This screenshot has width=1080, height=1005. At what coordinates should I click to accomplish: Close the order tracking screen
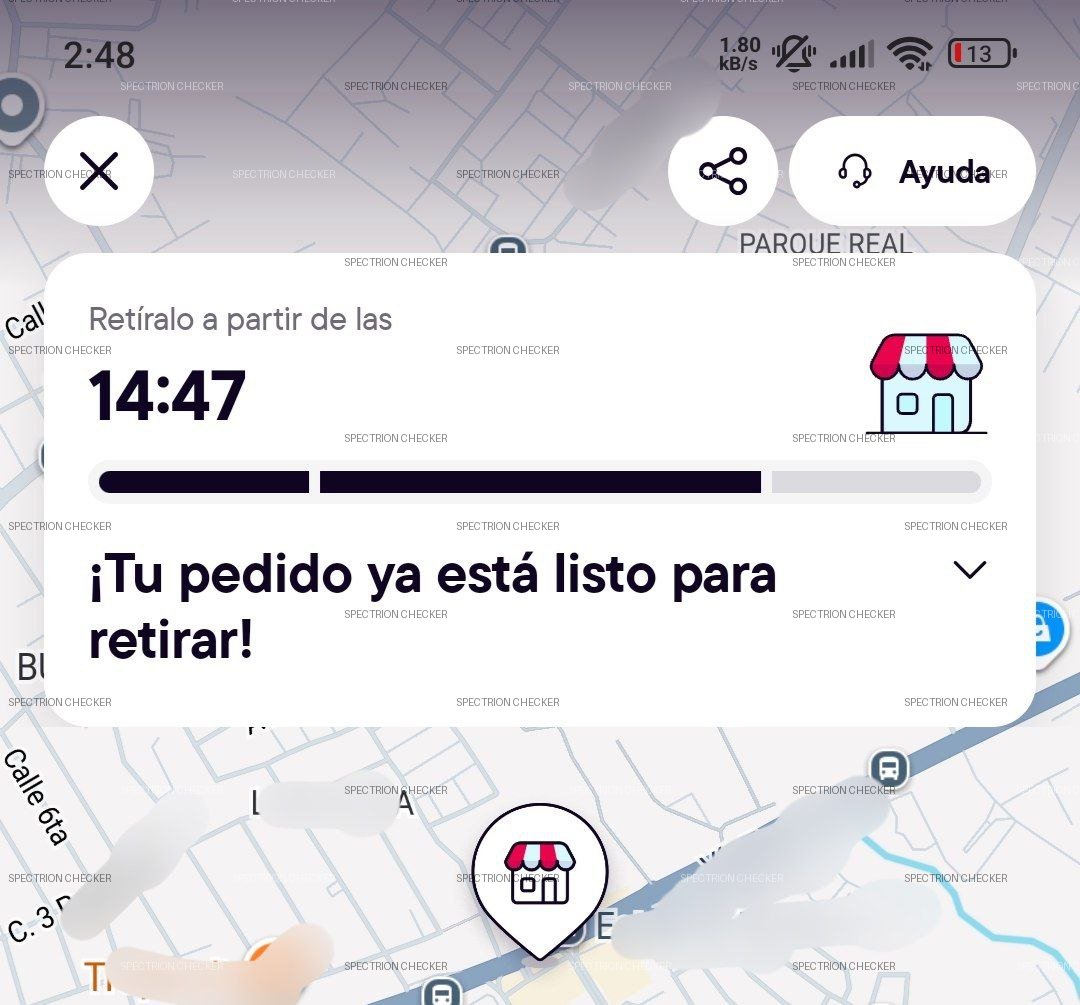tap(98, 171)
